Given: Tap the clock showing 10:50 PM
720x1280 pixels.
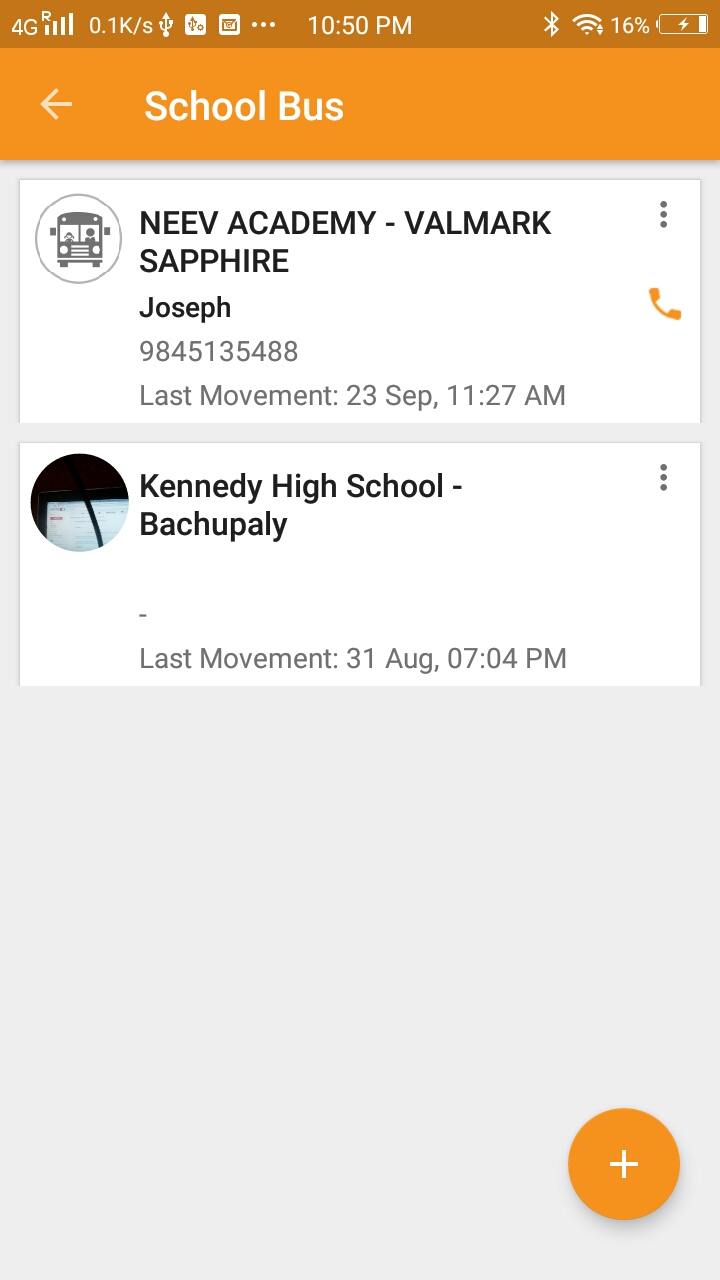Looking at the screenshot, I should (360, 24).
